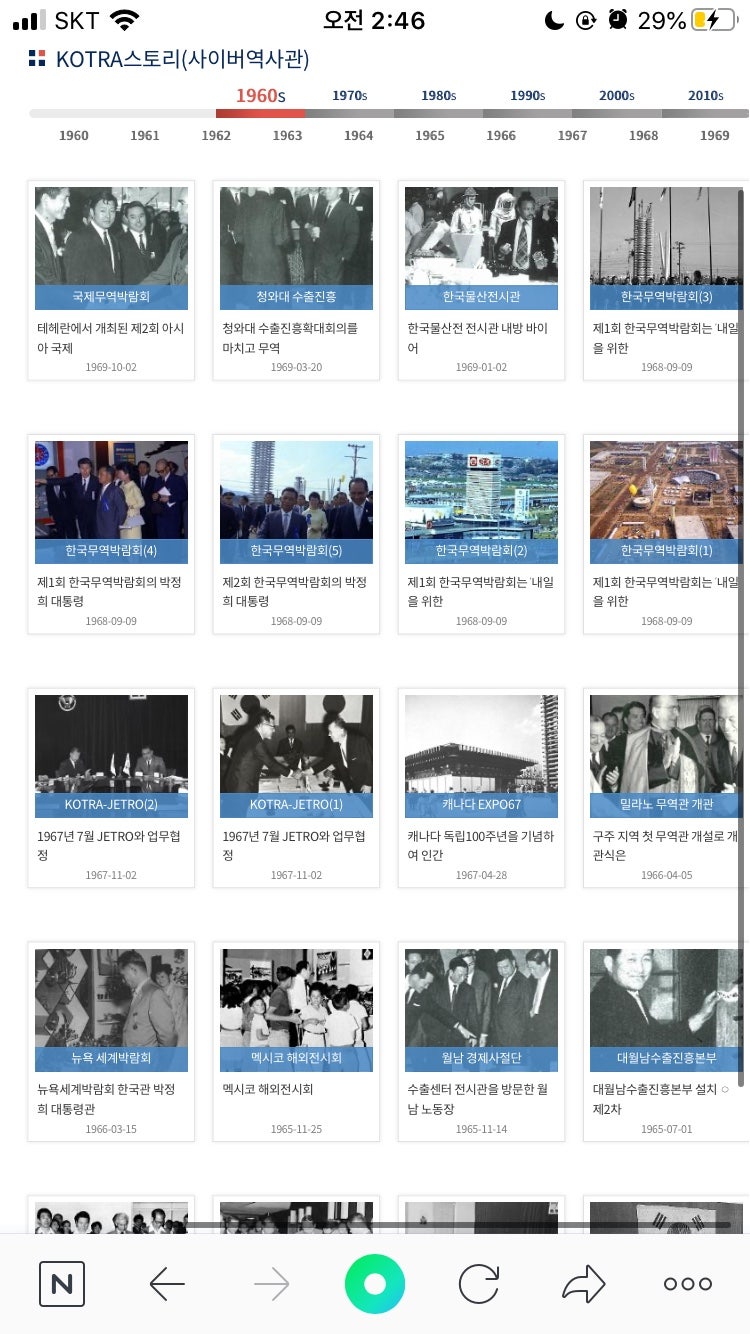This screenshot has height=1334, width=750.
Task: Switch to the 1980s decade tab
Action: tap(438, 96)
